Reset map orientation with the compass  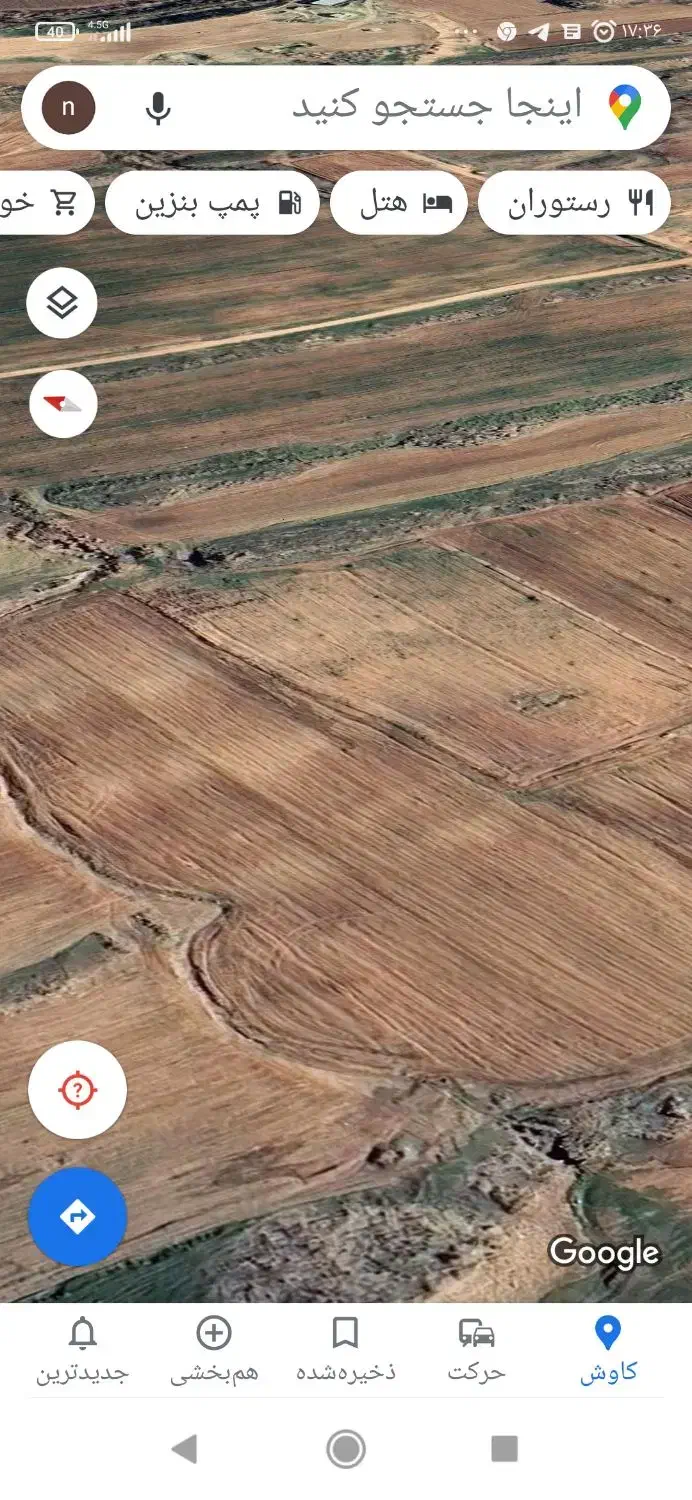(63, 404)
